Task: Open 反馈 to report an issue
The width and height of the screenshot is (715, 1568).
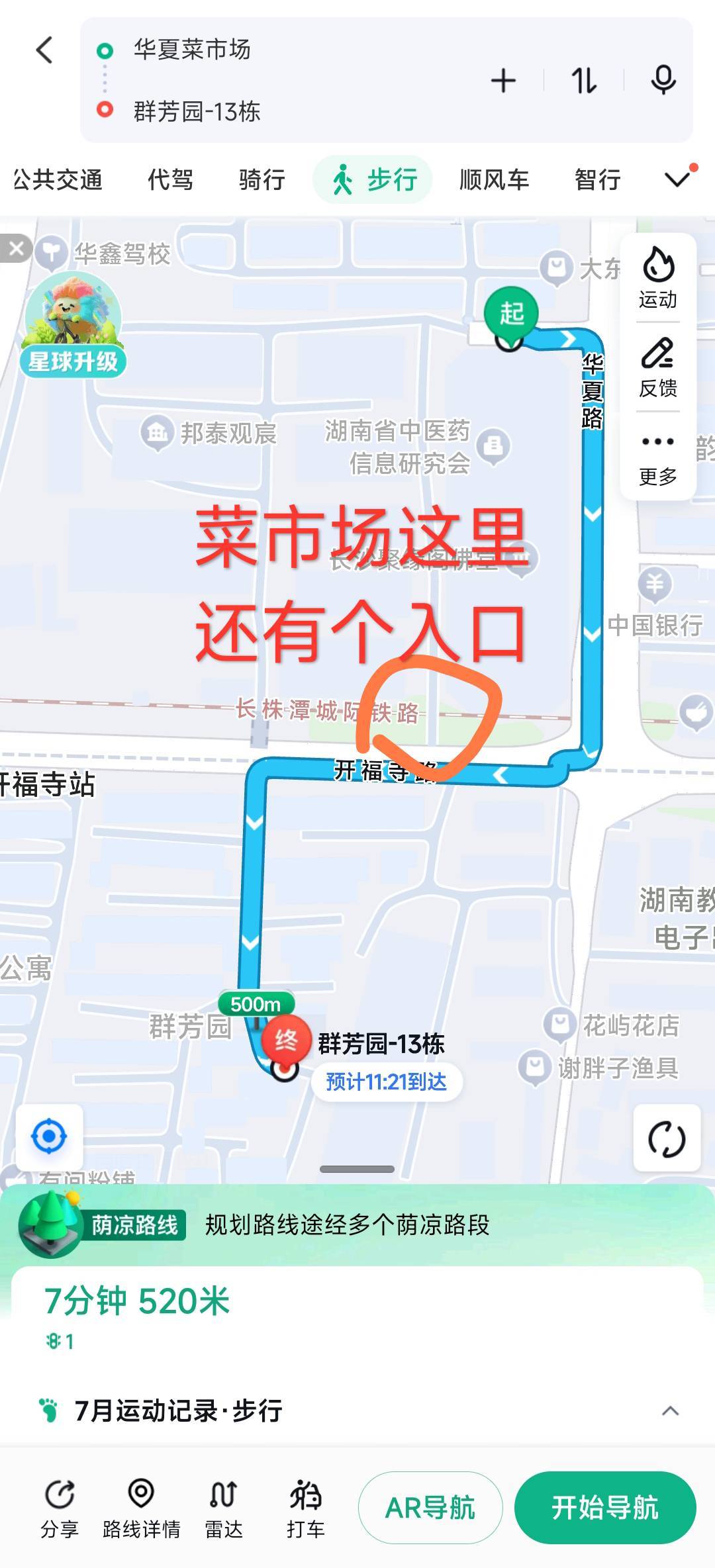Action: click(x=658, y=367)
